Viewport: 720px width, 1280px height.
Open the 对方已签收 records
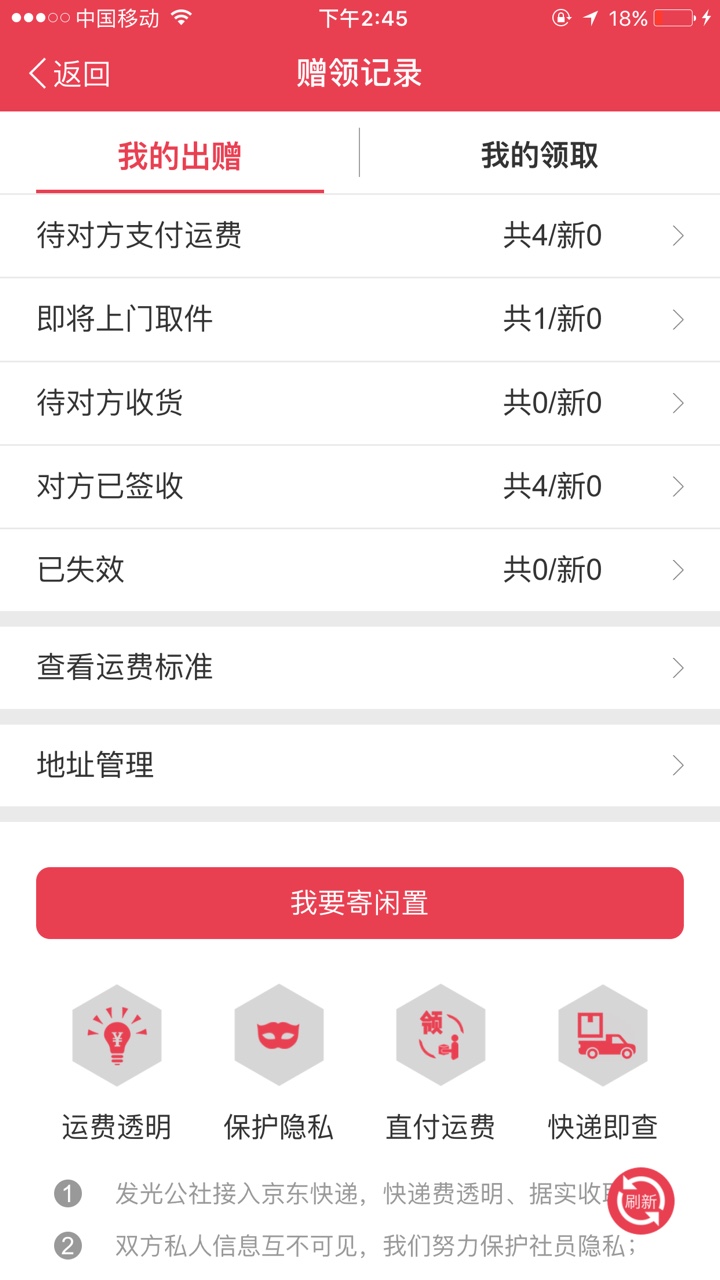pos(360,487)
